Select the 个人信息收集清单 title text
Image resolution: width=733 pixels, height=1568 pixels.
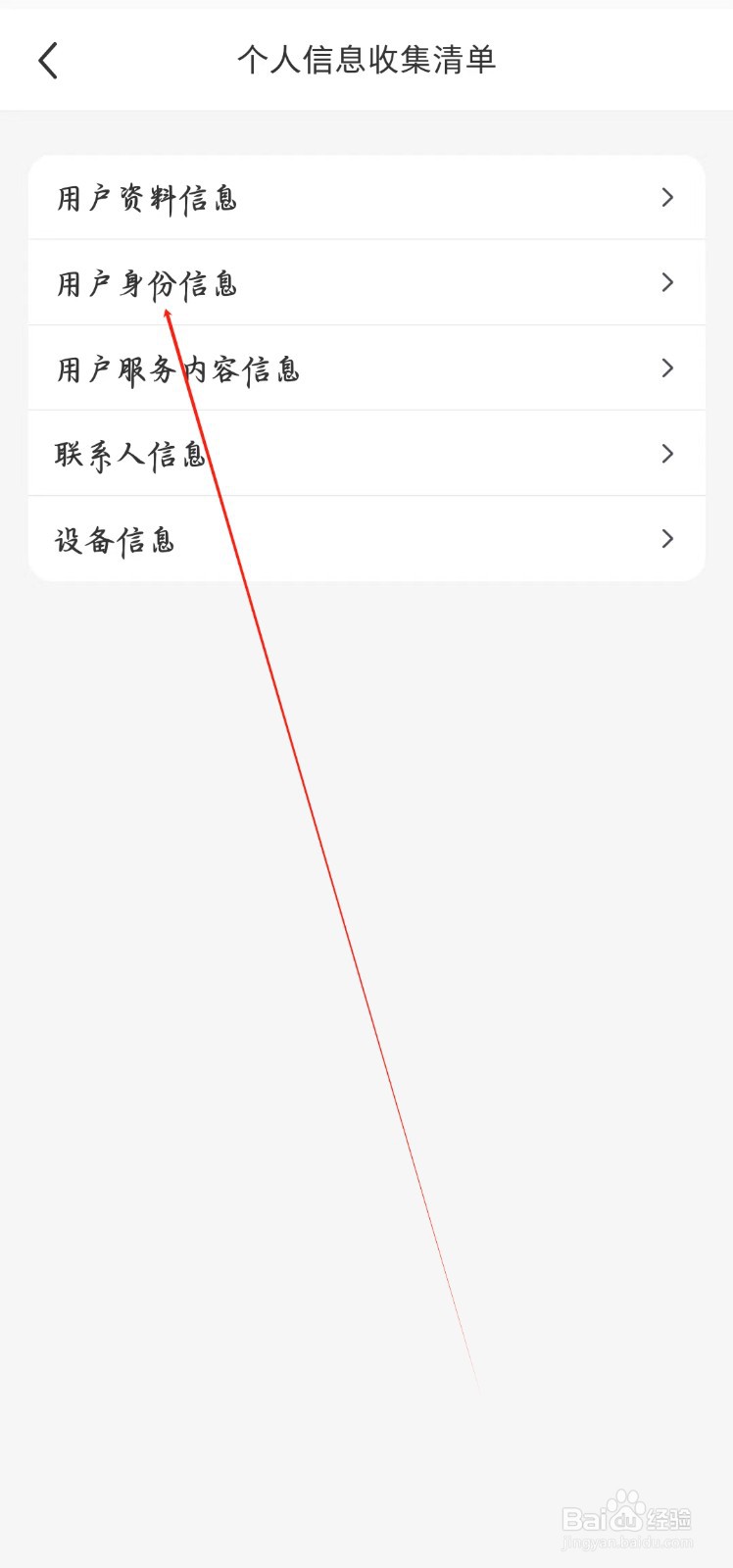(366, 60)
